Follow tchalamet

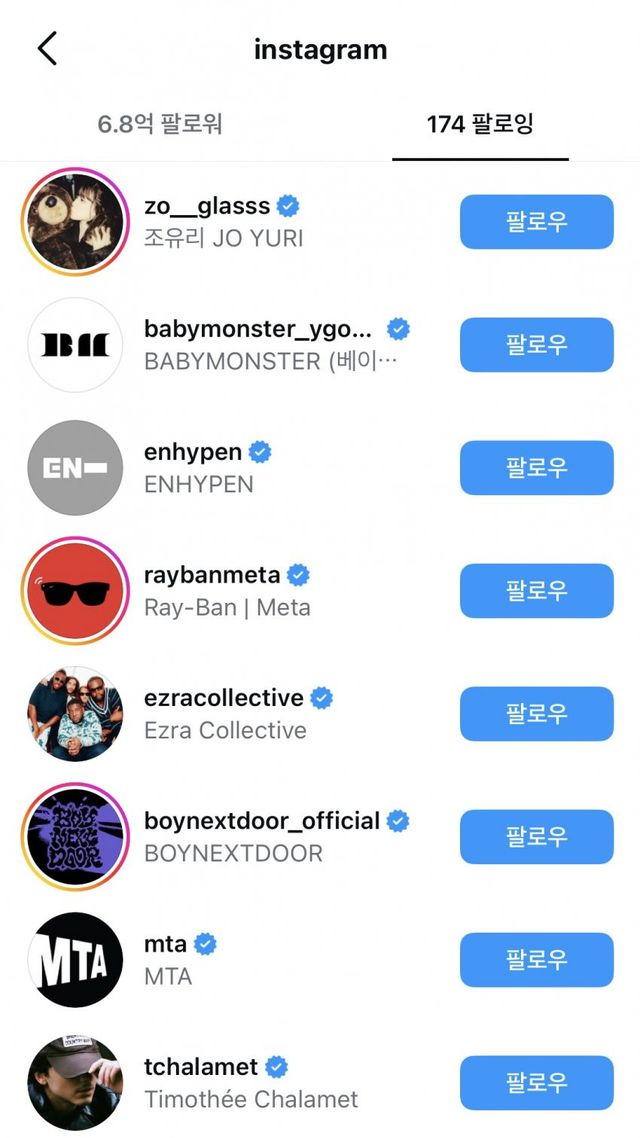point(536,1083)
